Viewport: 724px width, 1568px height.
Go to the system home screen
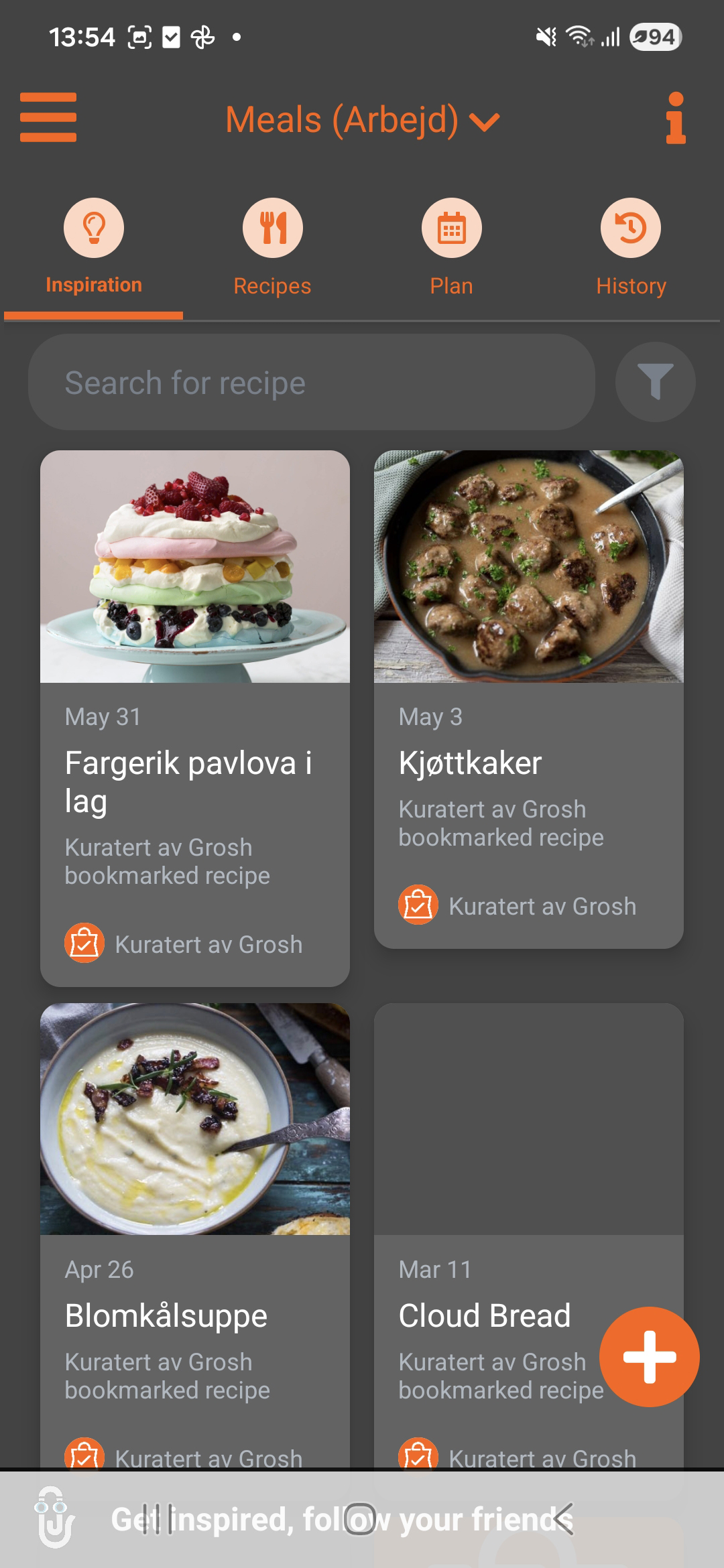tap(361, 1519)
